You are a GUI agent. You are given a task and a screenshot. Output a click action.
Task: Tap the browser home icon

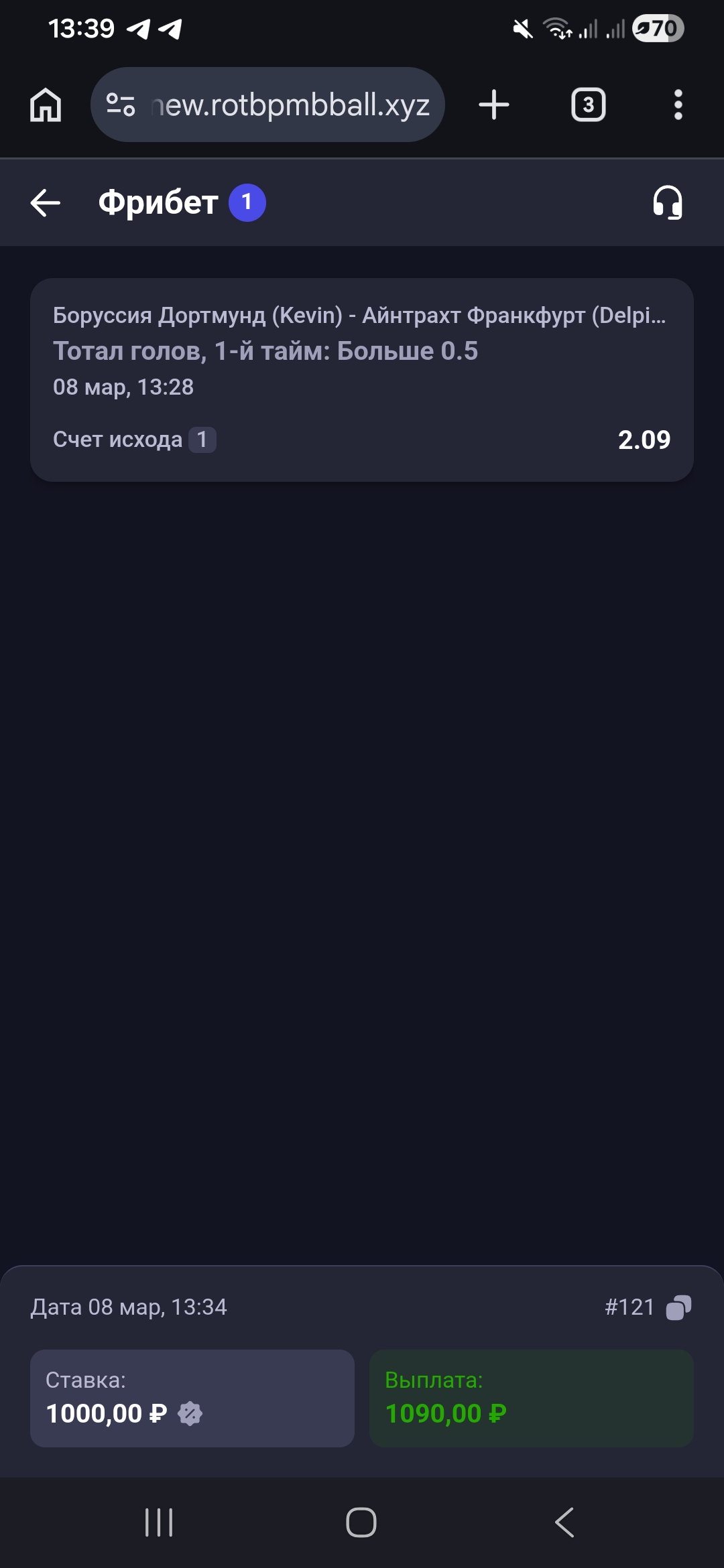(x=46, y=105)
